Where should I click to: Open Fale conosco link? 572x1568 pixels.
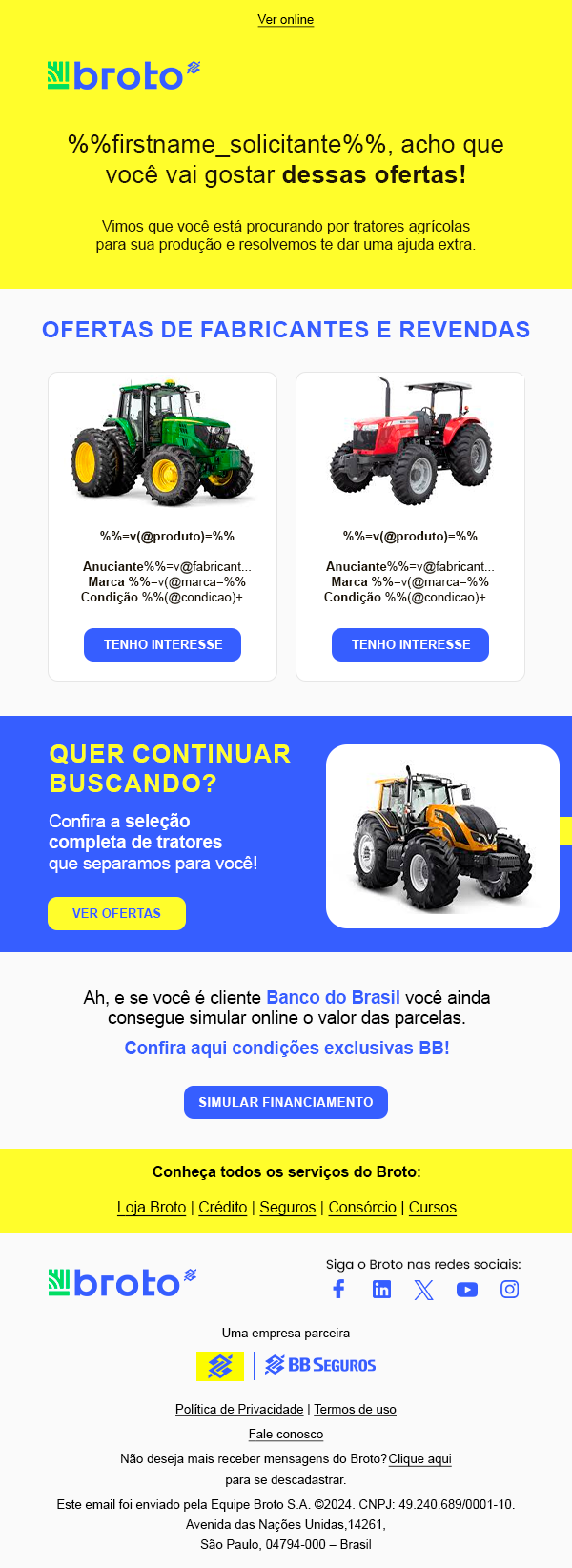(285, 1434)
